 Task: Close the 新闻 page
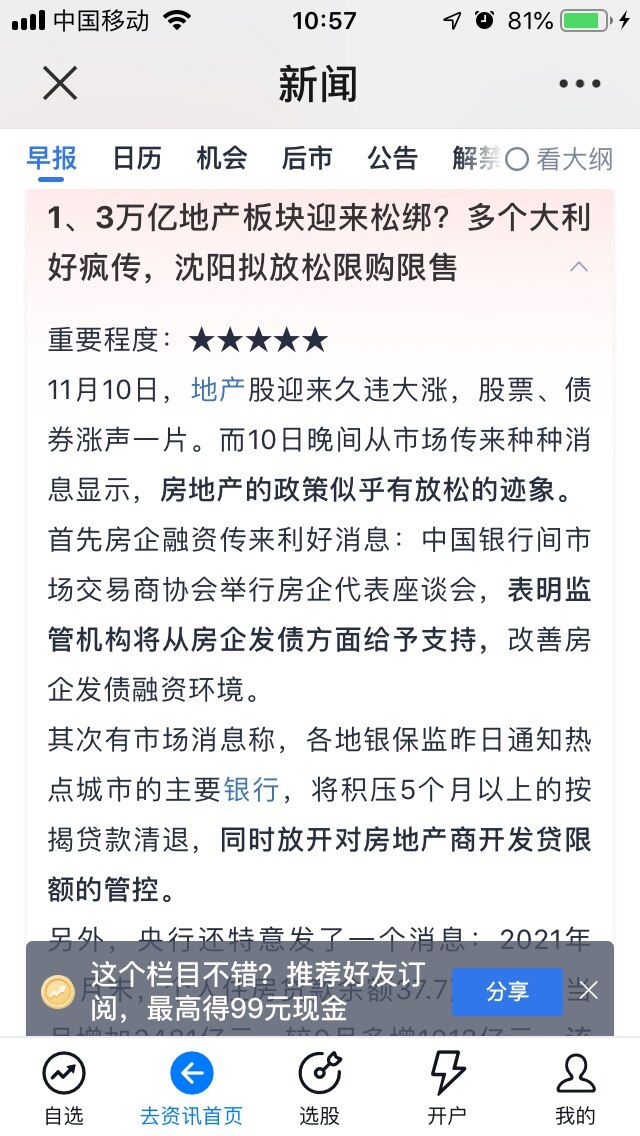[x=60, y=84]
